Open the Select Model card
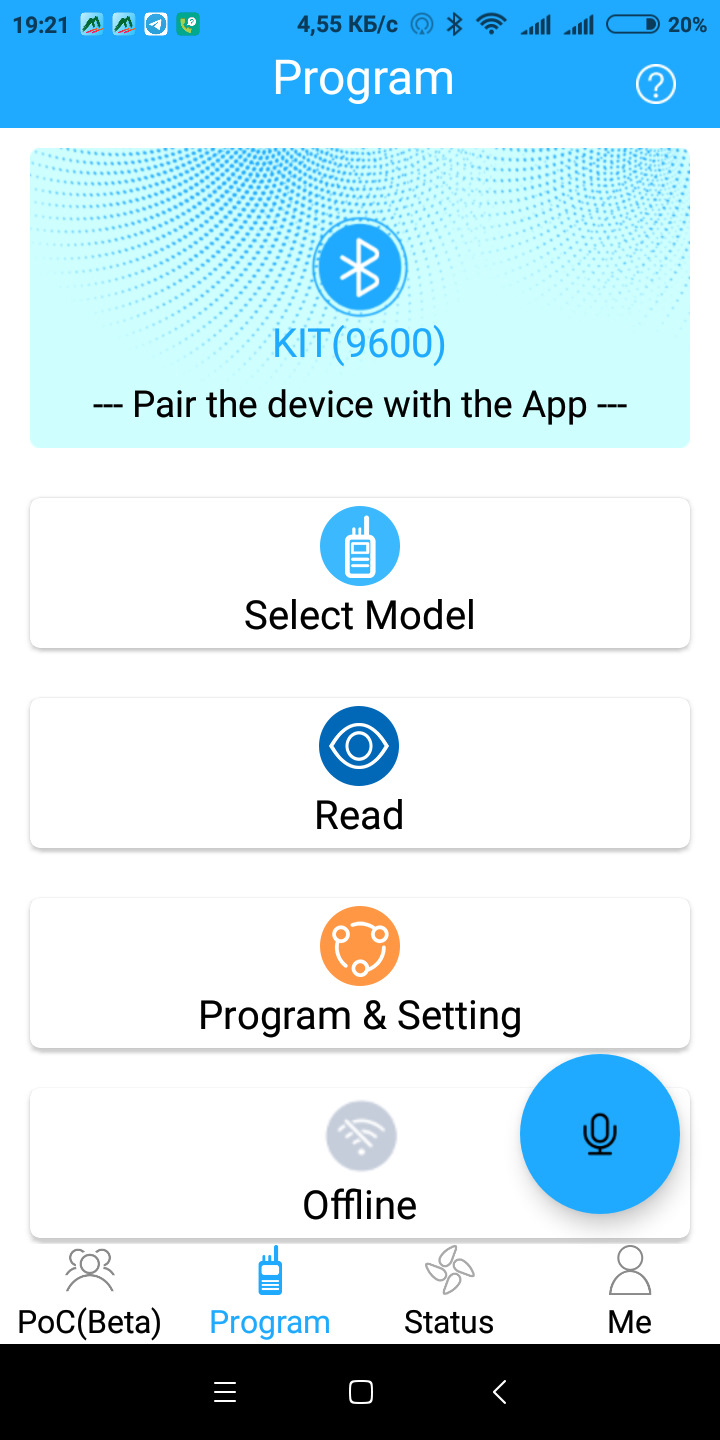The width and height of the screenshot is (720, 1440). pyautogui.click(x=360, y=573)
